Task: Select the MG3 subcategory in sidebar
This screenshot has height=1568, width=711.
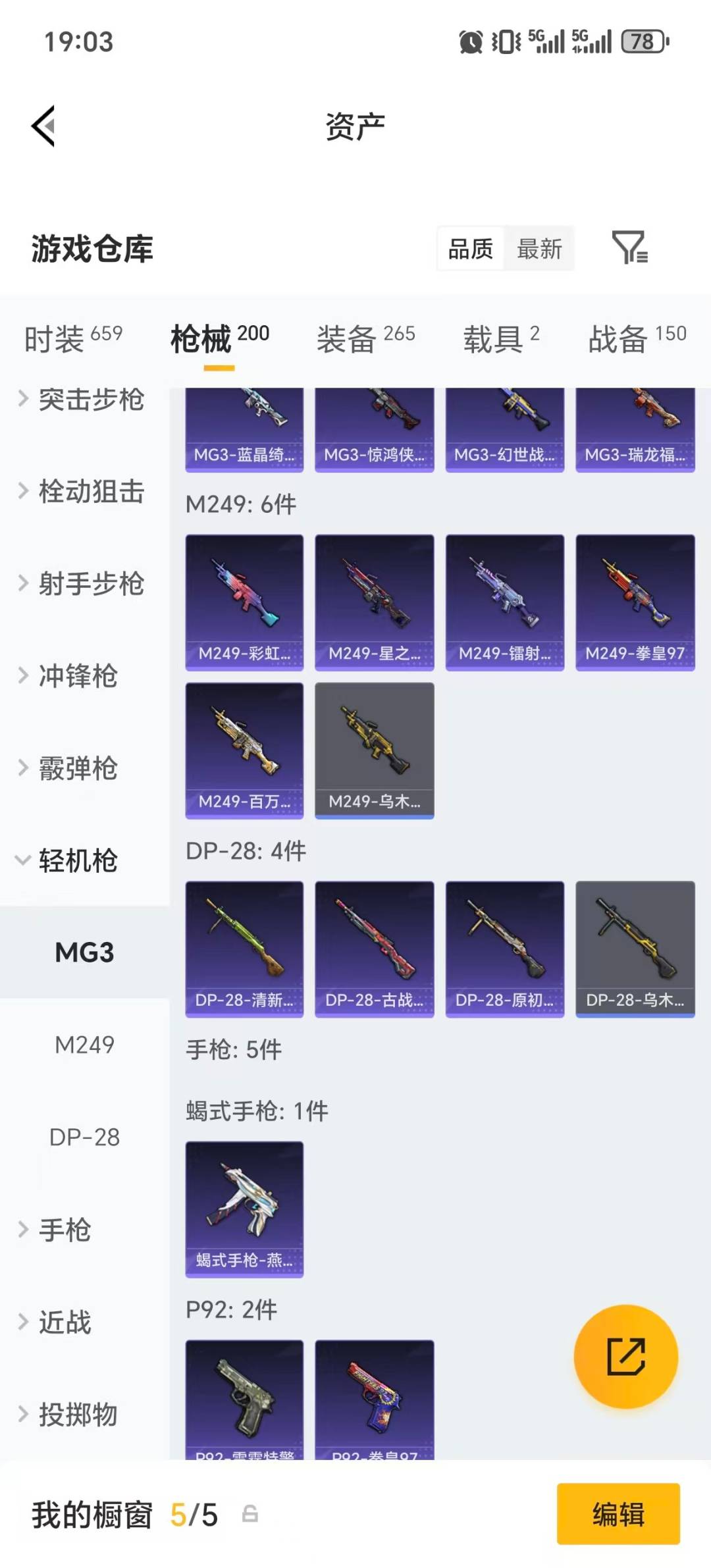Action: tap(85, 953)
